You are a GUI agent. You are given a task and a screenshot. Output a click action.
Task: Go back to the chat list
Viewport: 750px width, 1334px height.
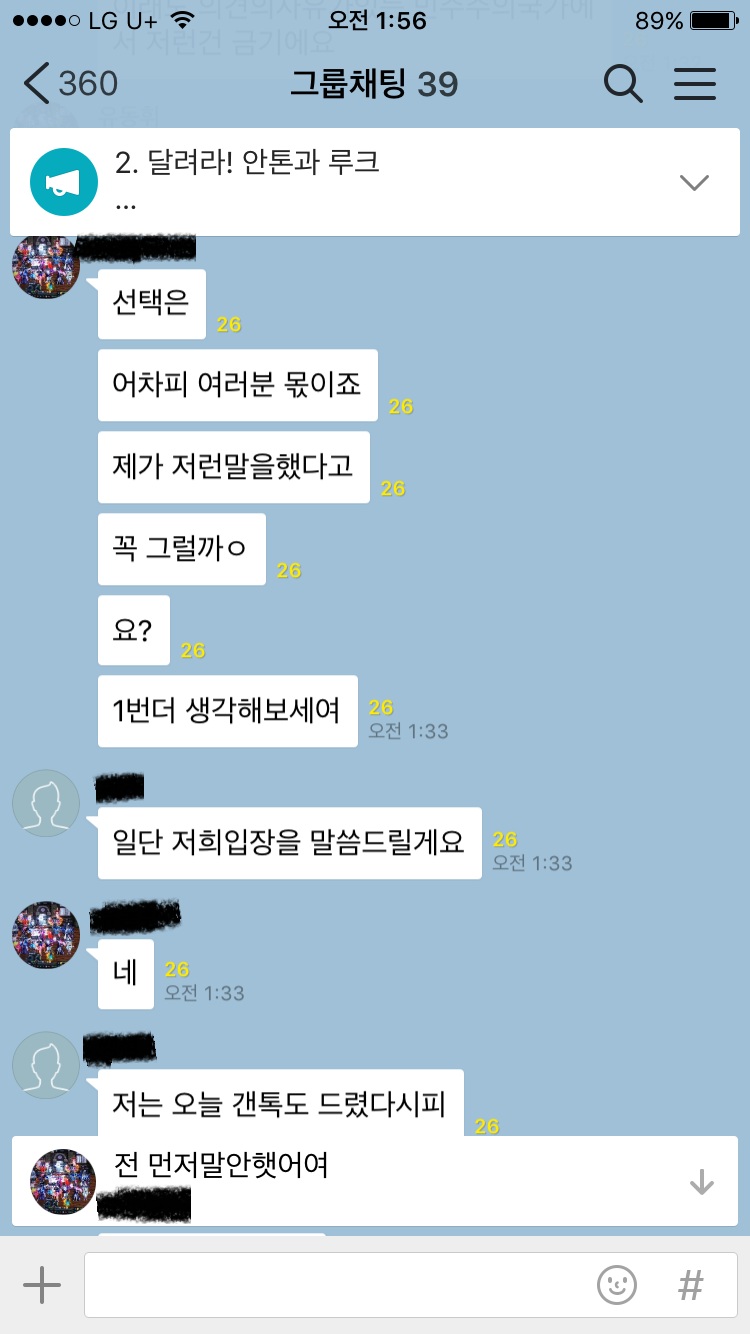68,84
